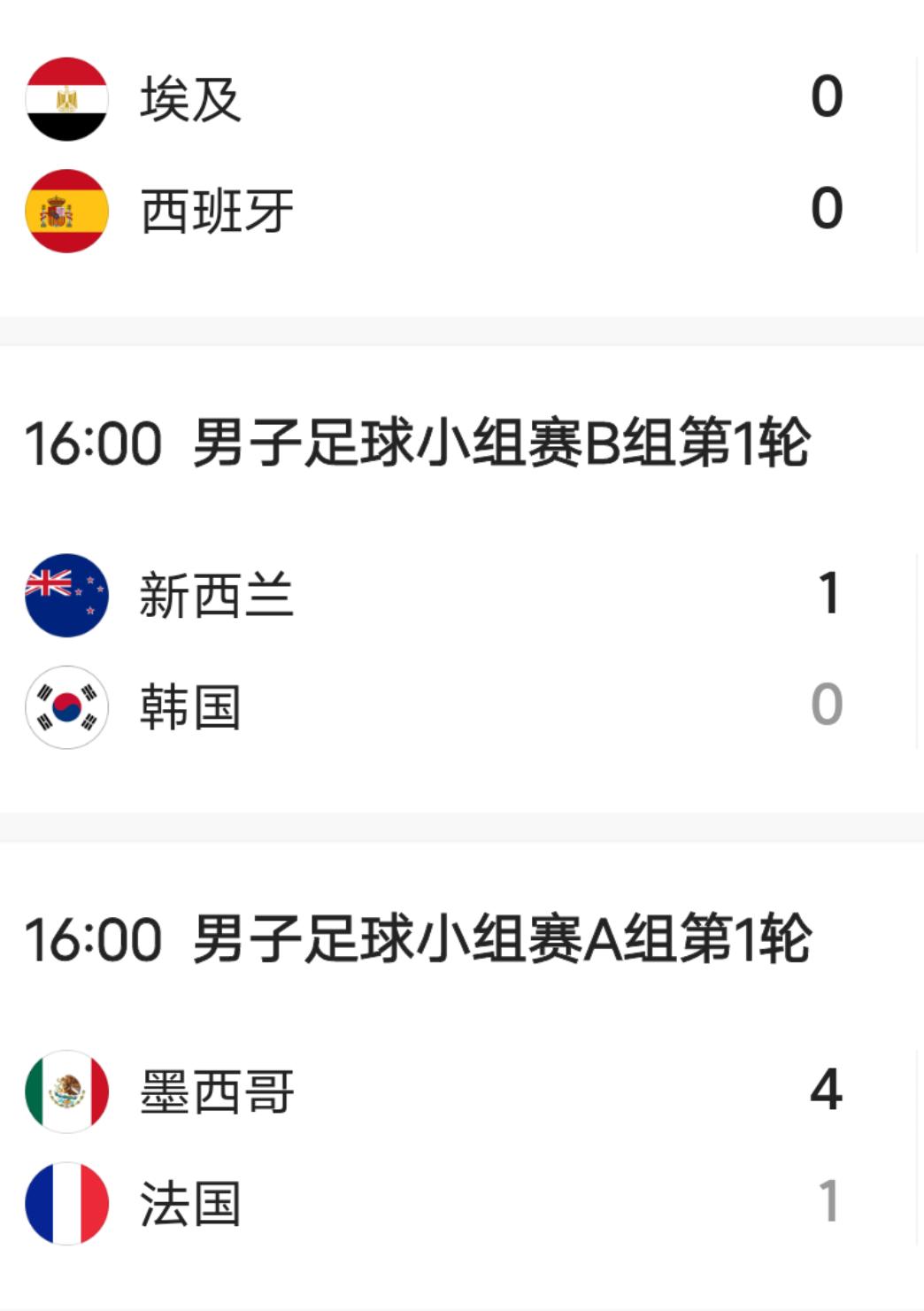Select the winning team's flag in Group A match

point(66,1092)
